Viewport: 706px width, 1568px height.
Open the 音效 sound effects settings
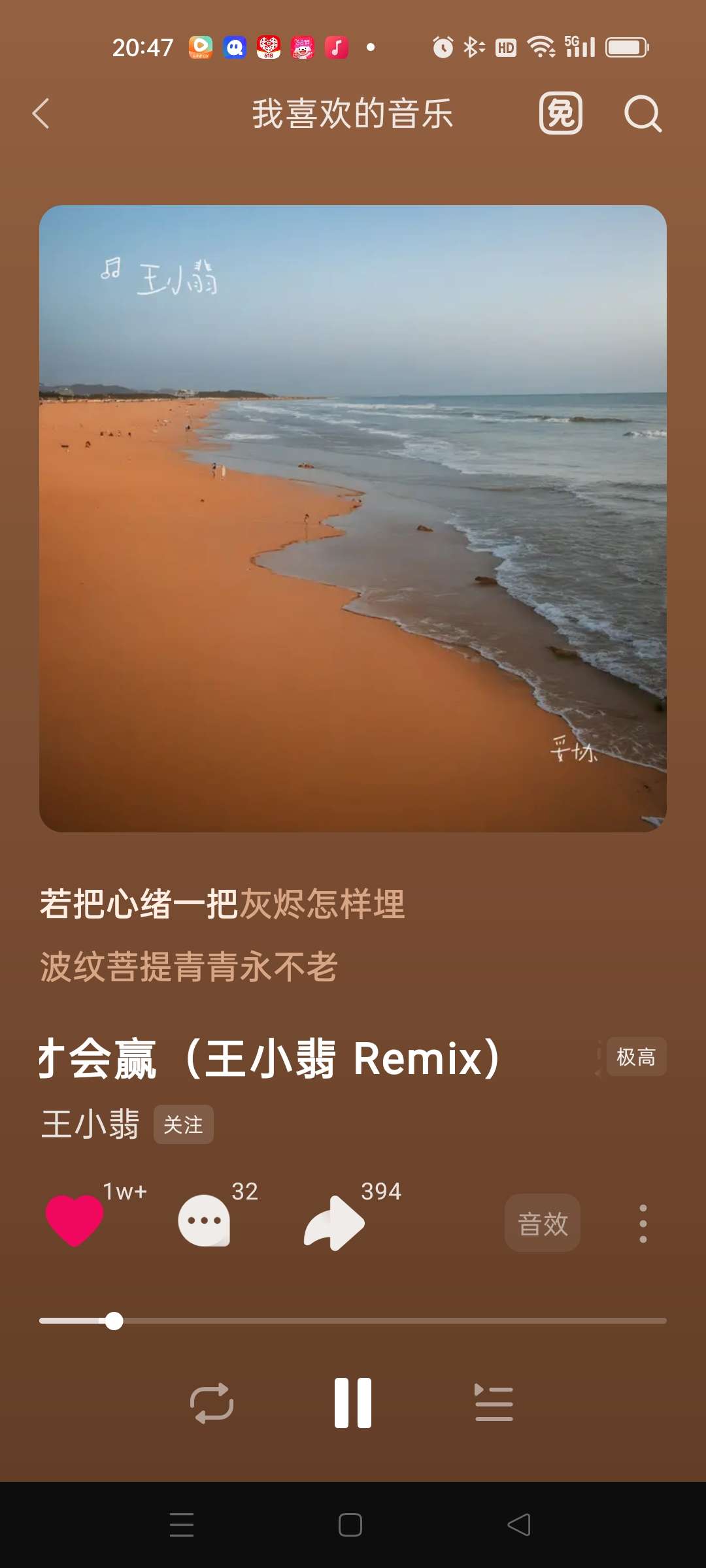tap(542, 1223)
